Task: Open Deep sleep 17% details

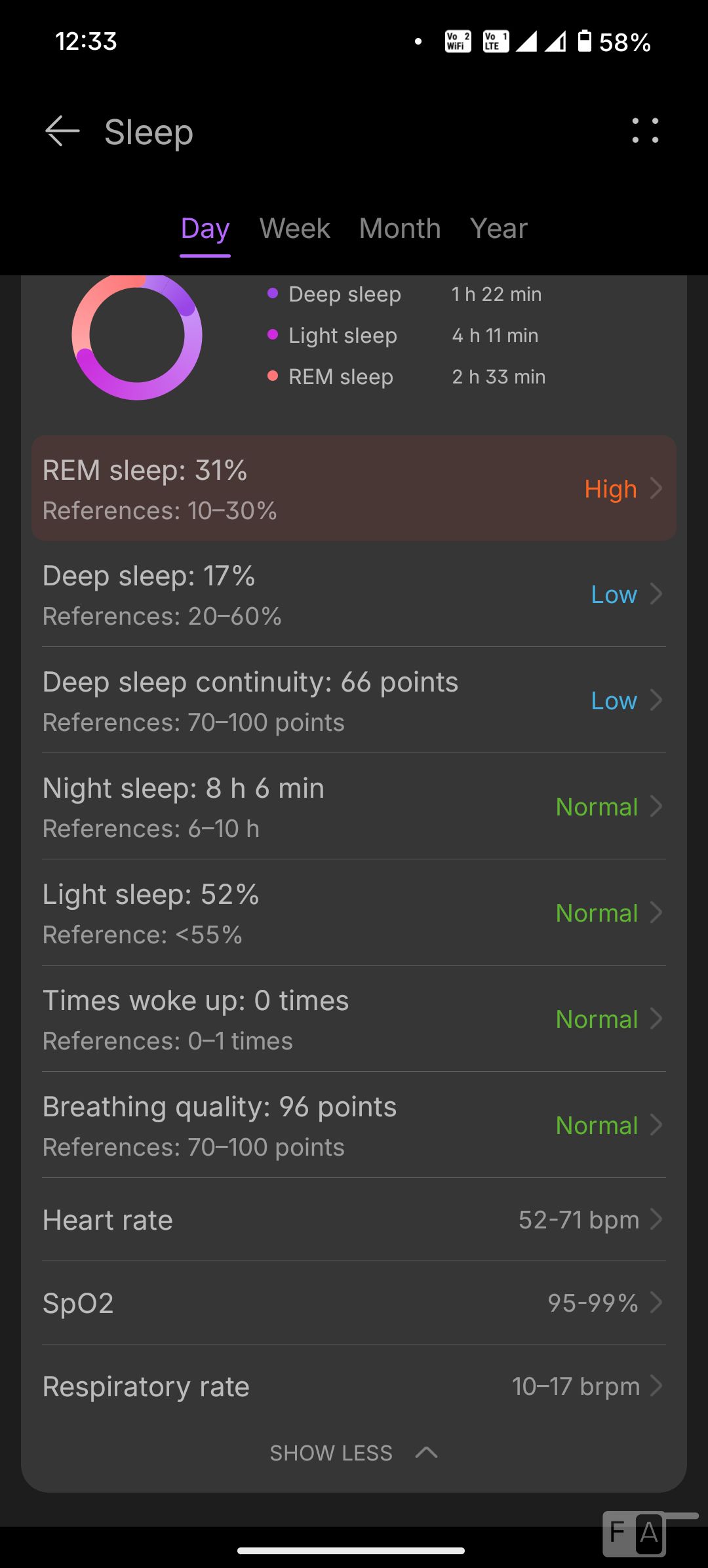Action: tap(354, 595)
